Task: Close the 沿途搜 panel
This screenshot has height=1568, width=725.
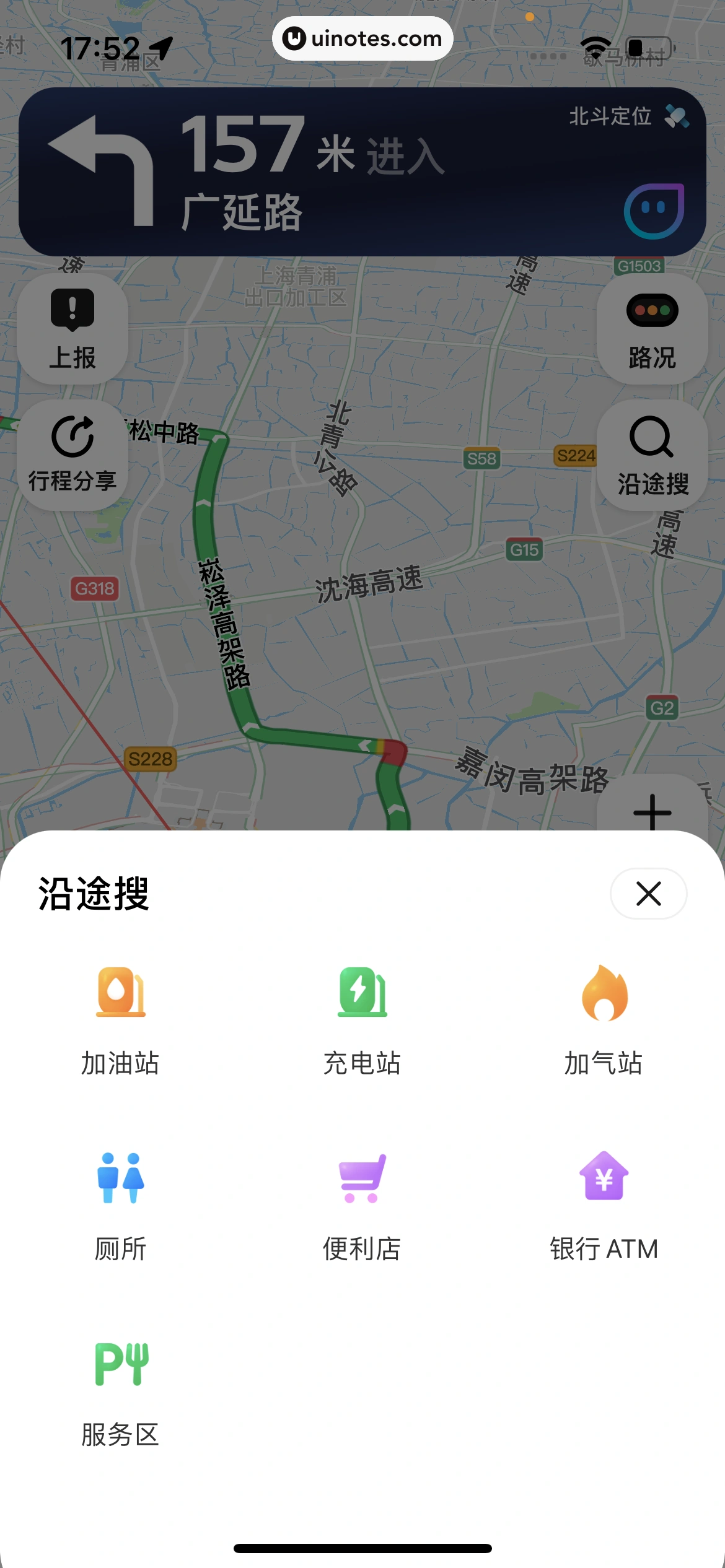Action: (x=648, y=894)
